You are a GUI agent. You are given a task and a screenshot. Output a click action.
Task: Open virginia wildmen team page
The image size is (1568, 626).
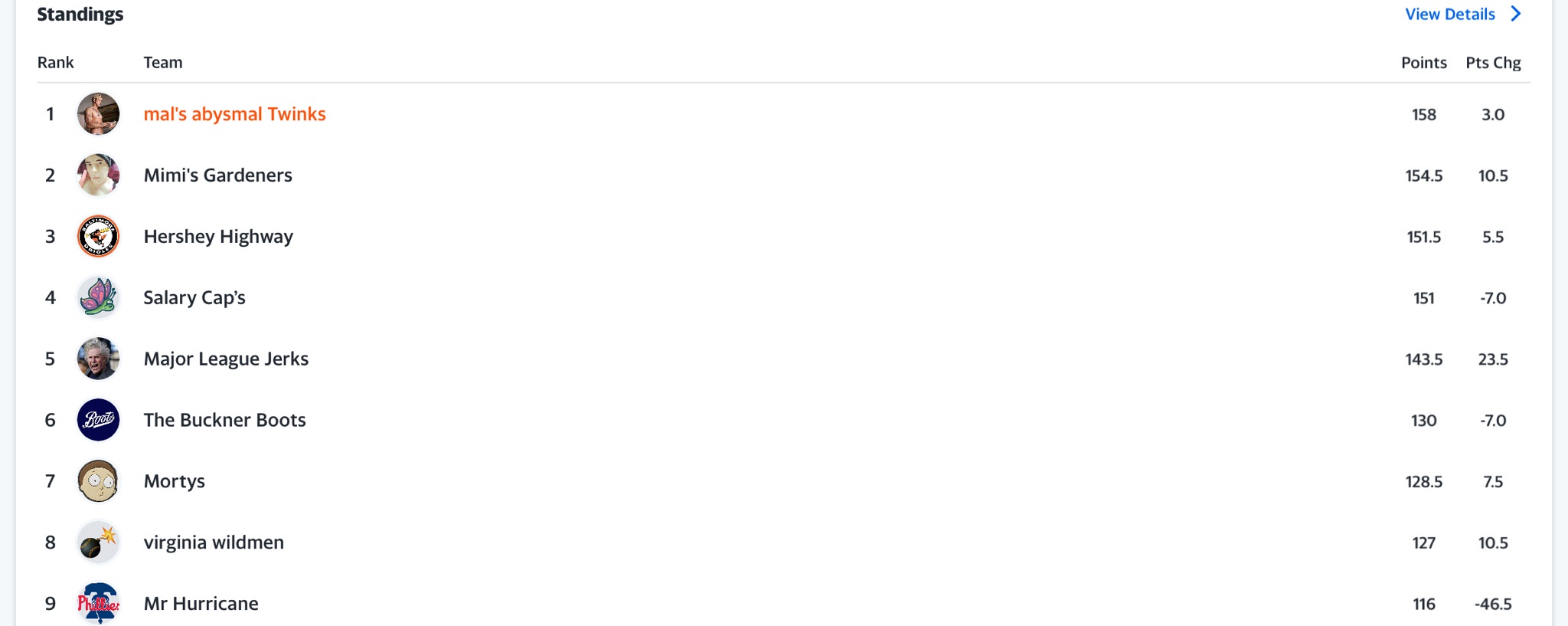(214, 543)
